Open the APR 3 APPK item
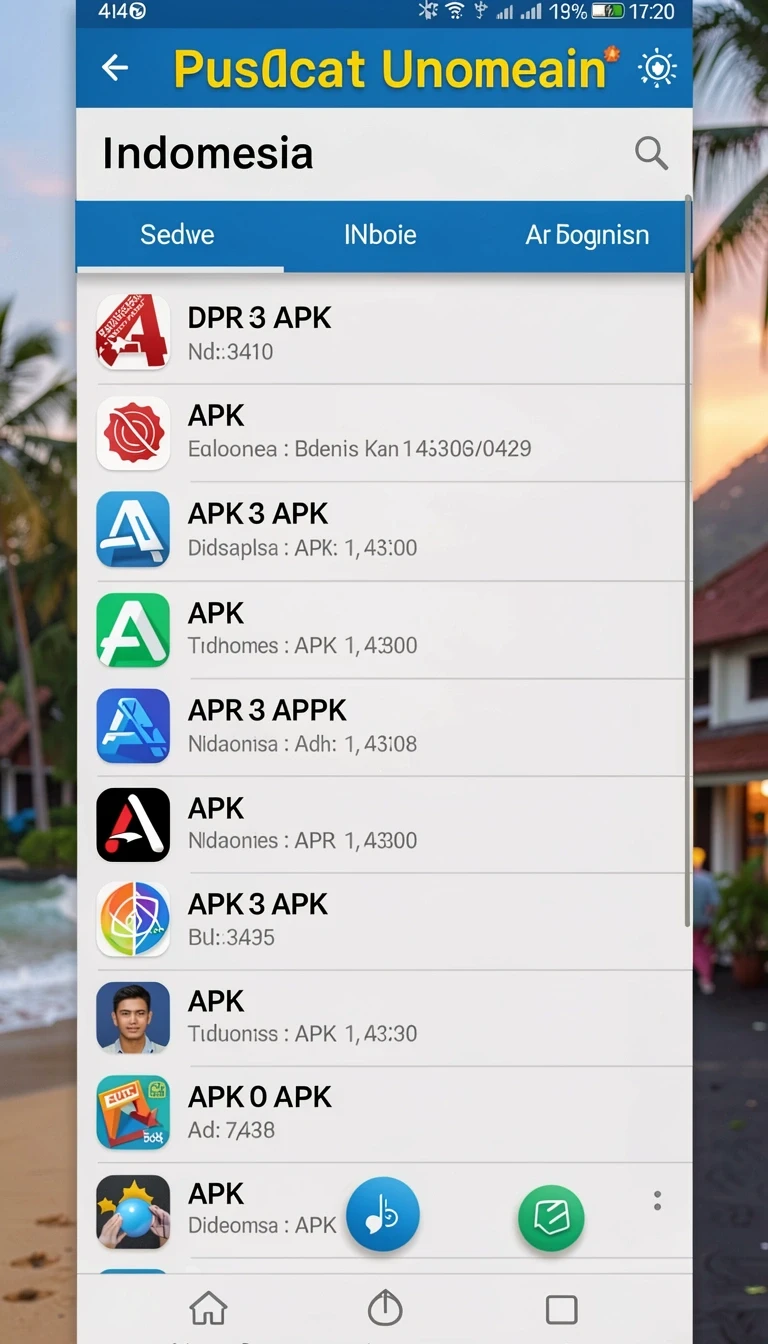The height and width of the screenshot is (1344, 768). 384,726
